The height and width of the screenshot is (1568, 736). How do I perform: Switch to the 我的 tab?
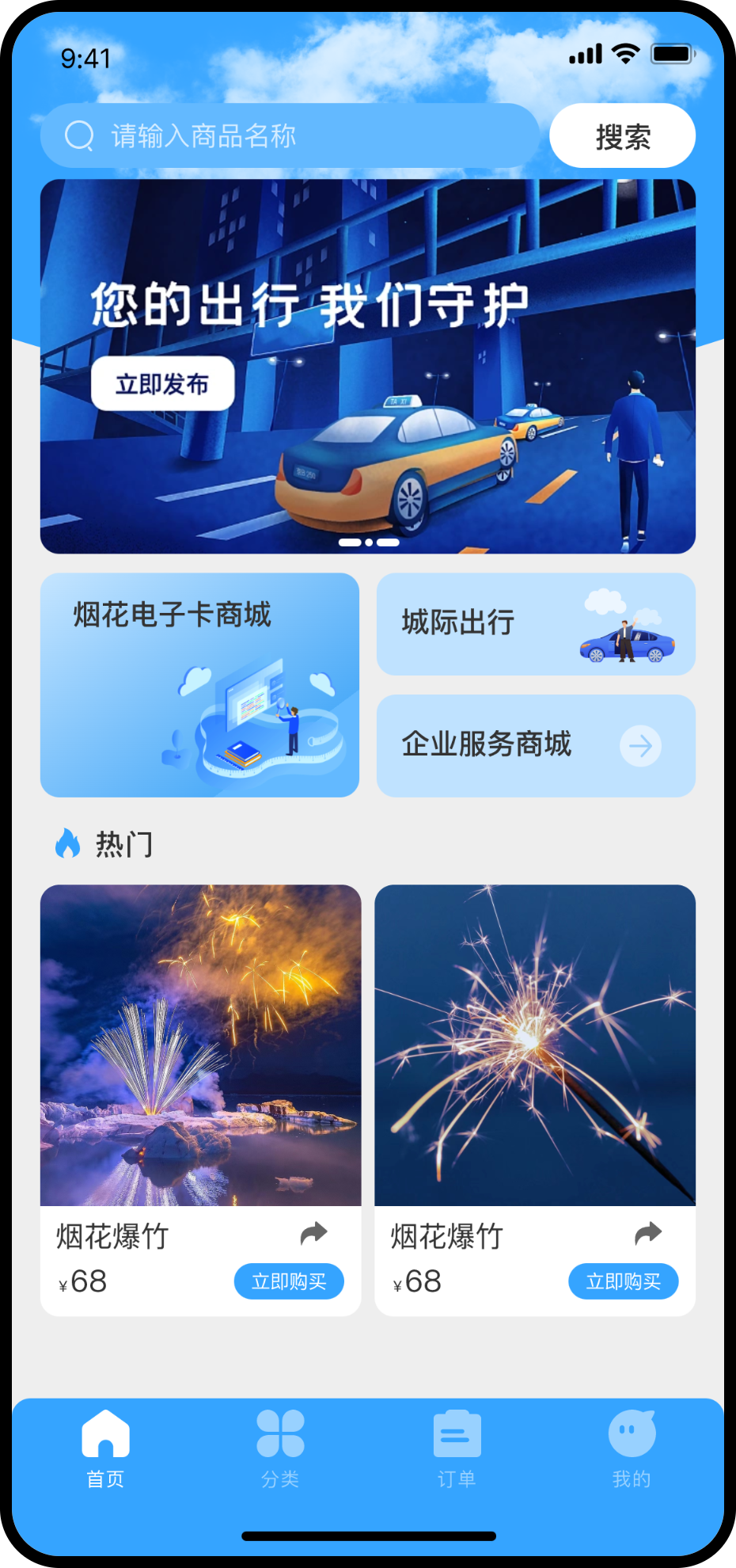coord(632,1448)
